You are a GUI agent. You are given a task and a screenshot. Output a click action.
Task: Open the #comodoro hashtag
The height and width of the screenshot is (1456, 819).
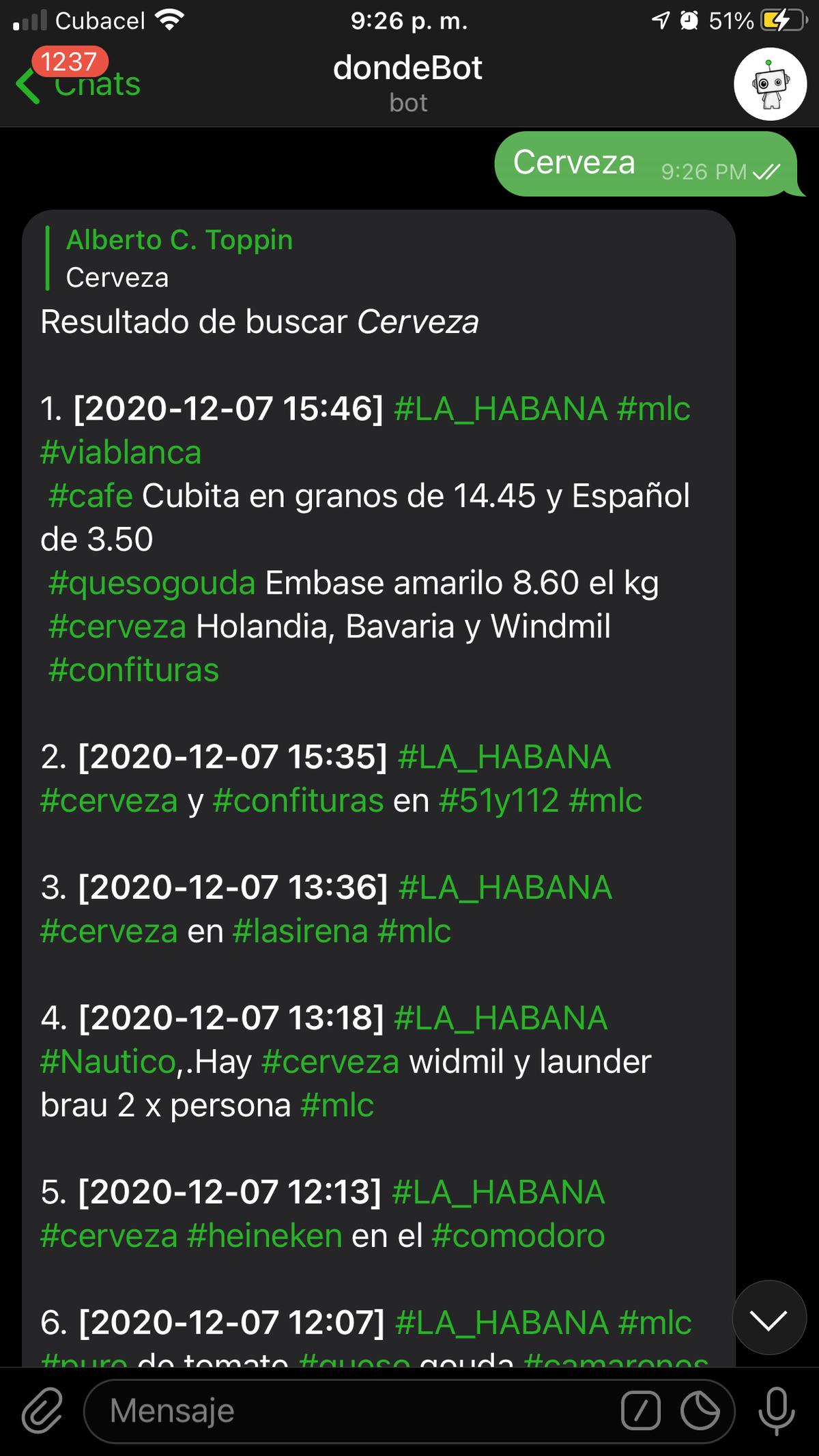518,1236
